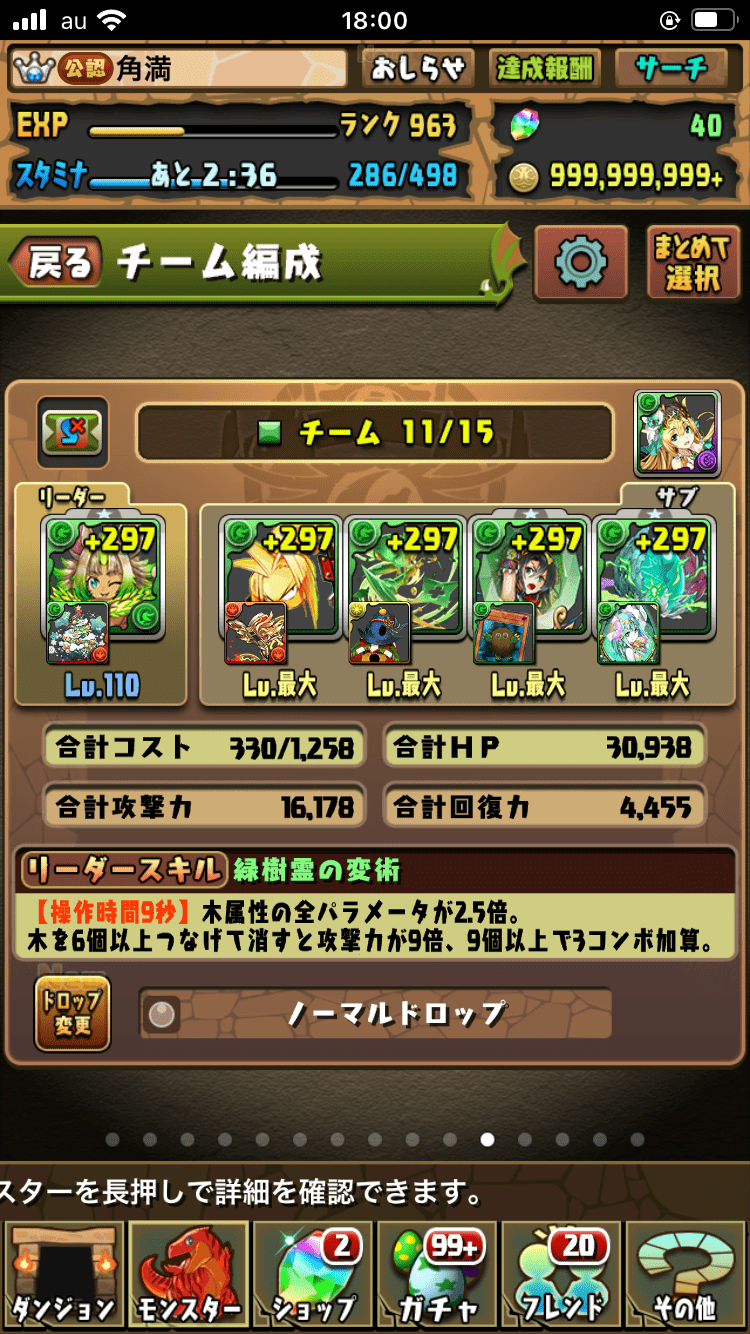Tap the ドロップ変更 button
750x1334 pixels.
[x=72, y=1014]
